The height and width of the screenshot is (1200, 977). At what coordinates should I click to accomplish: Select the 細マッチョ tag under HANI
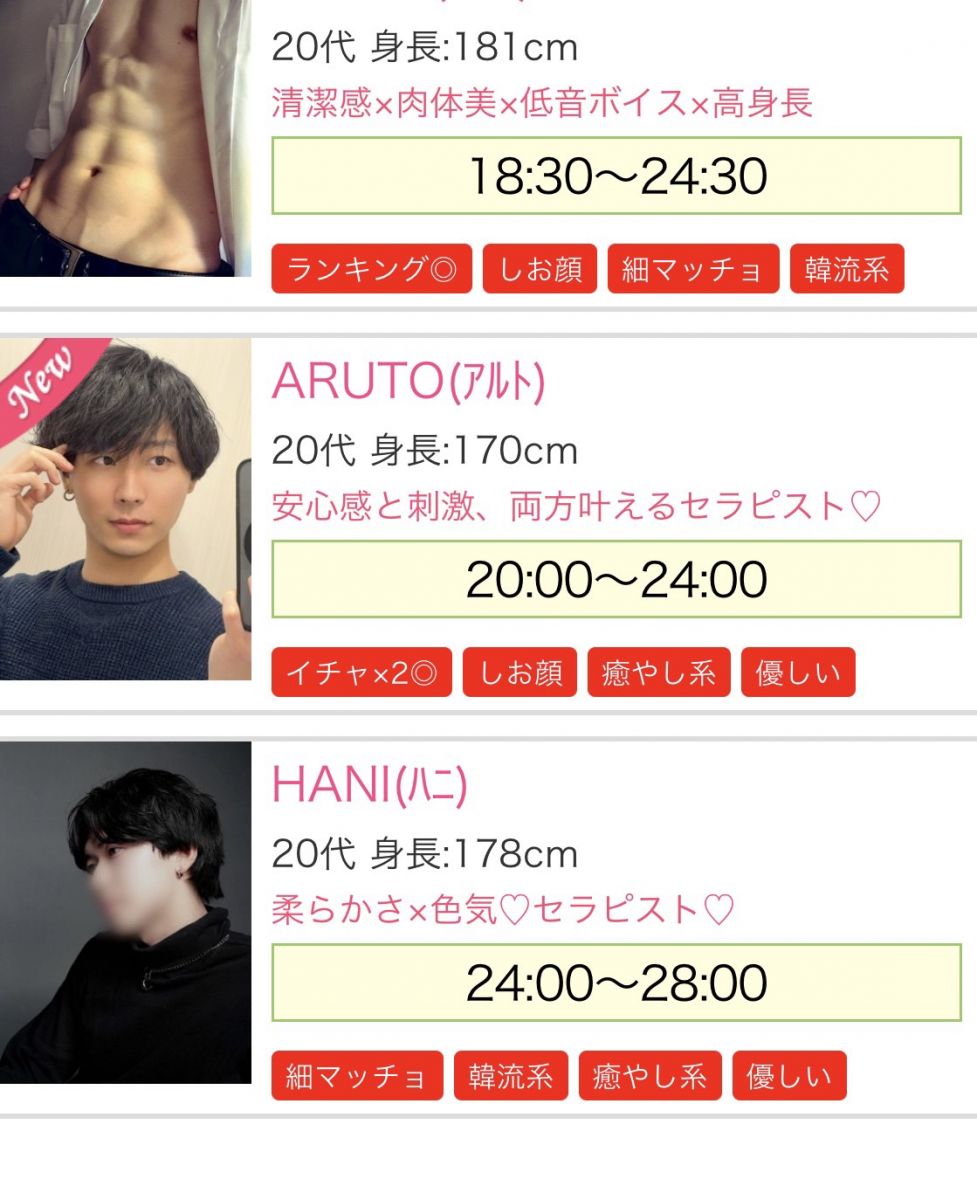point(356,1076)
